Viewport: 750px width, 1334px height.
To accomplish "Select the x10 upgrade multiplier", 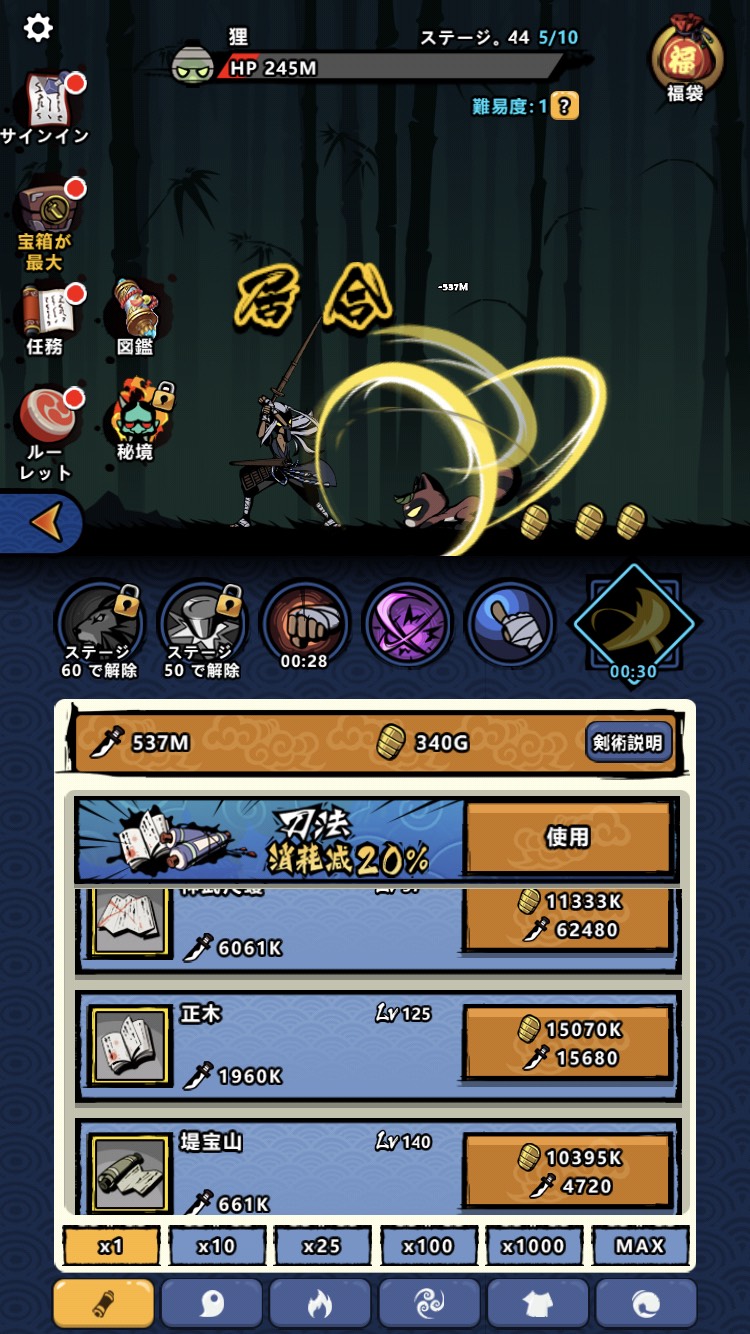I will (216, 1246).
